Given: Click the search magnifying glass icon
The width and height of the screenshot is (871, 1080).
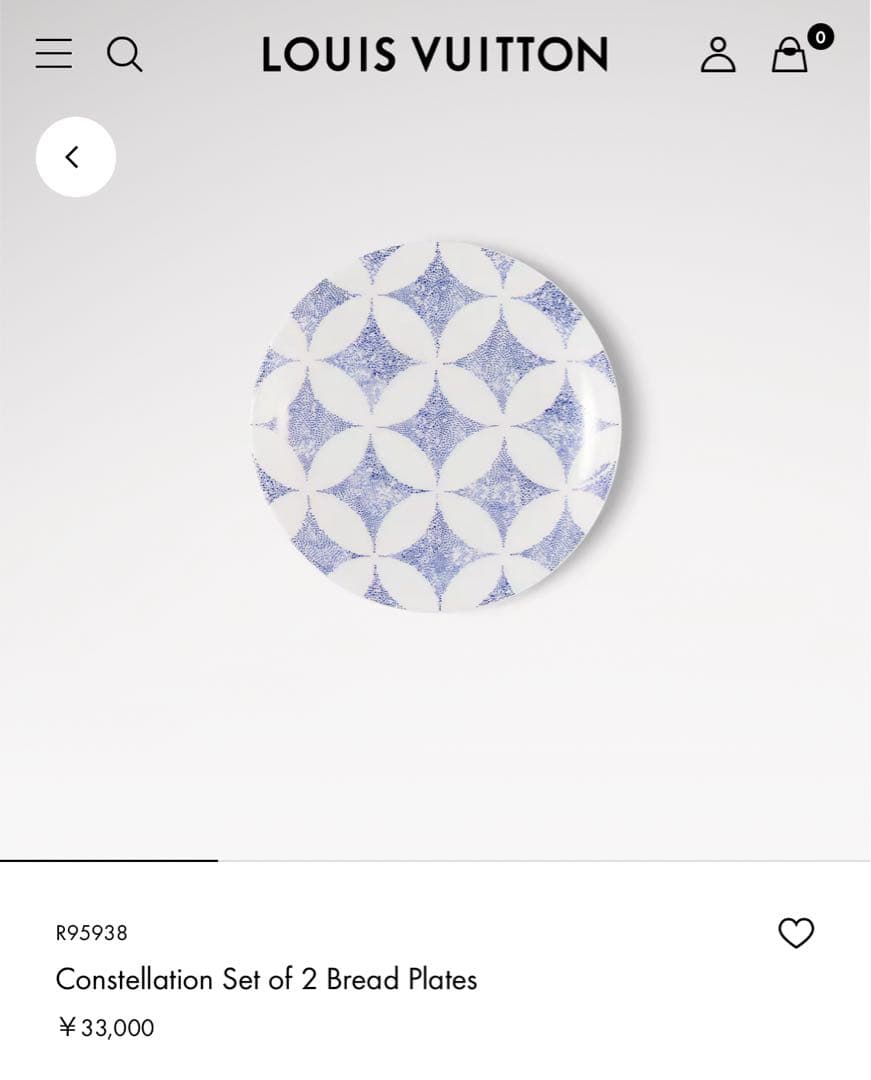Looking at the screenshot, I should 125,55.
